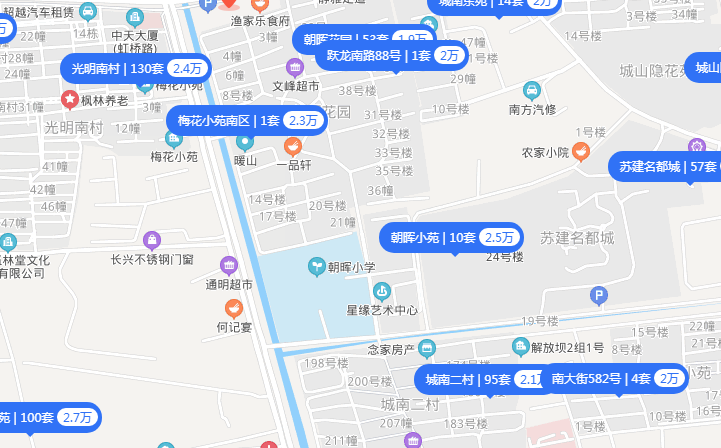
Task: Select the 梅花小苑南区 1套 marker
Action: point(246,120)
